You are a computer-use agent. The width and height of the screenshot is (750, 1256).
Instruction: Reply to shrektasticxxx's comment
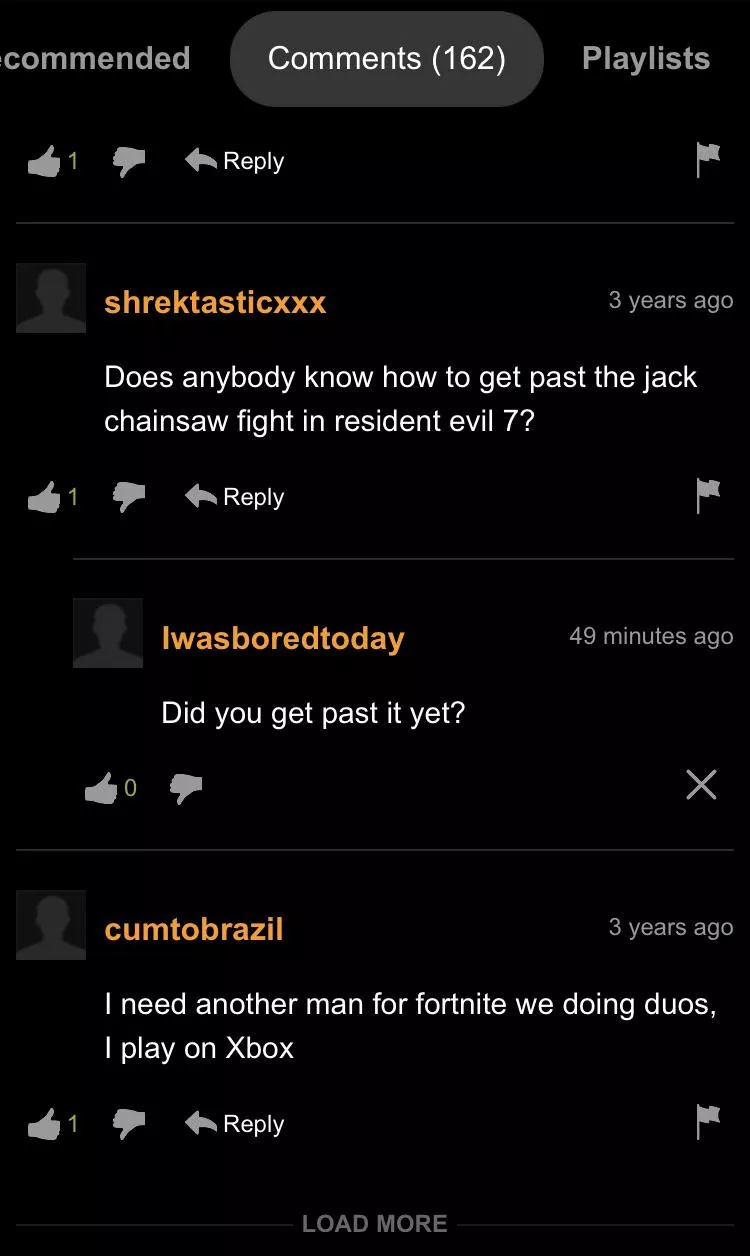pos(236,497)
